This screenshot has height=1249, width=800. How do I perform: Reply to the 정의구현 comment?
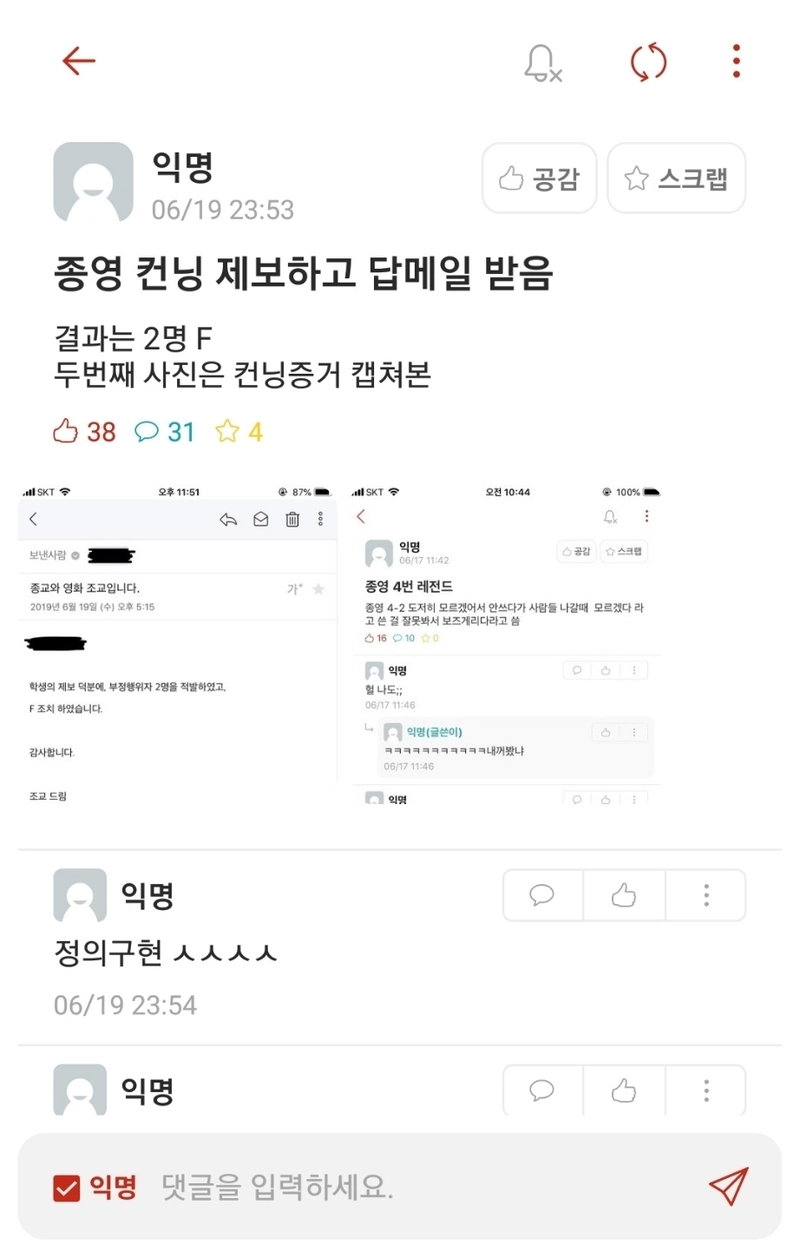coord(542,894)
